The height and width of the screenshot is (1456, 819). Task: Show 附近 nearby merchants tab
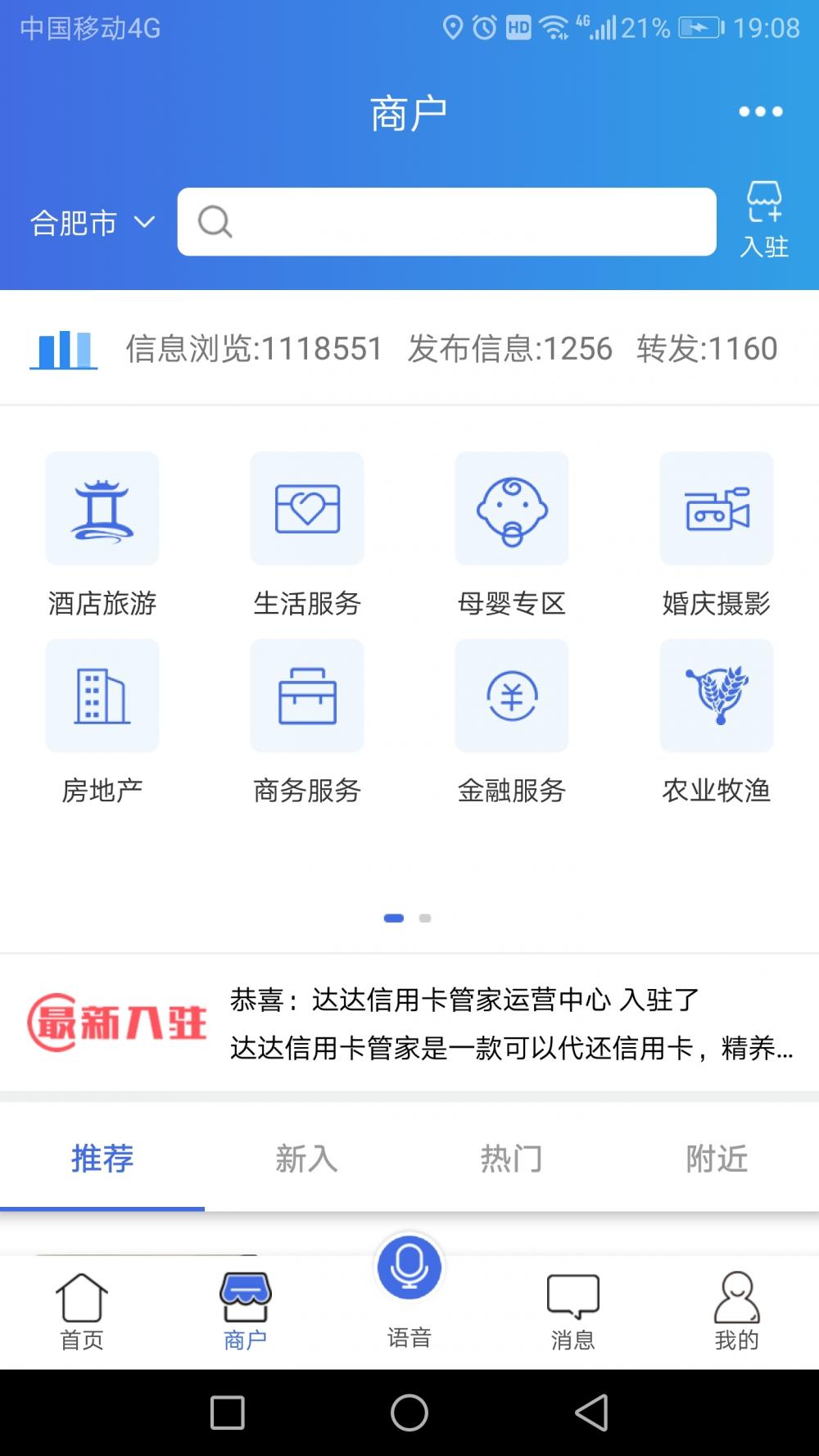pyautogui.click(x=717, y=1158)
